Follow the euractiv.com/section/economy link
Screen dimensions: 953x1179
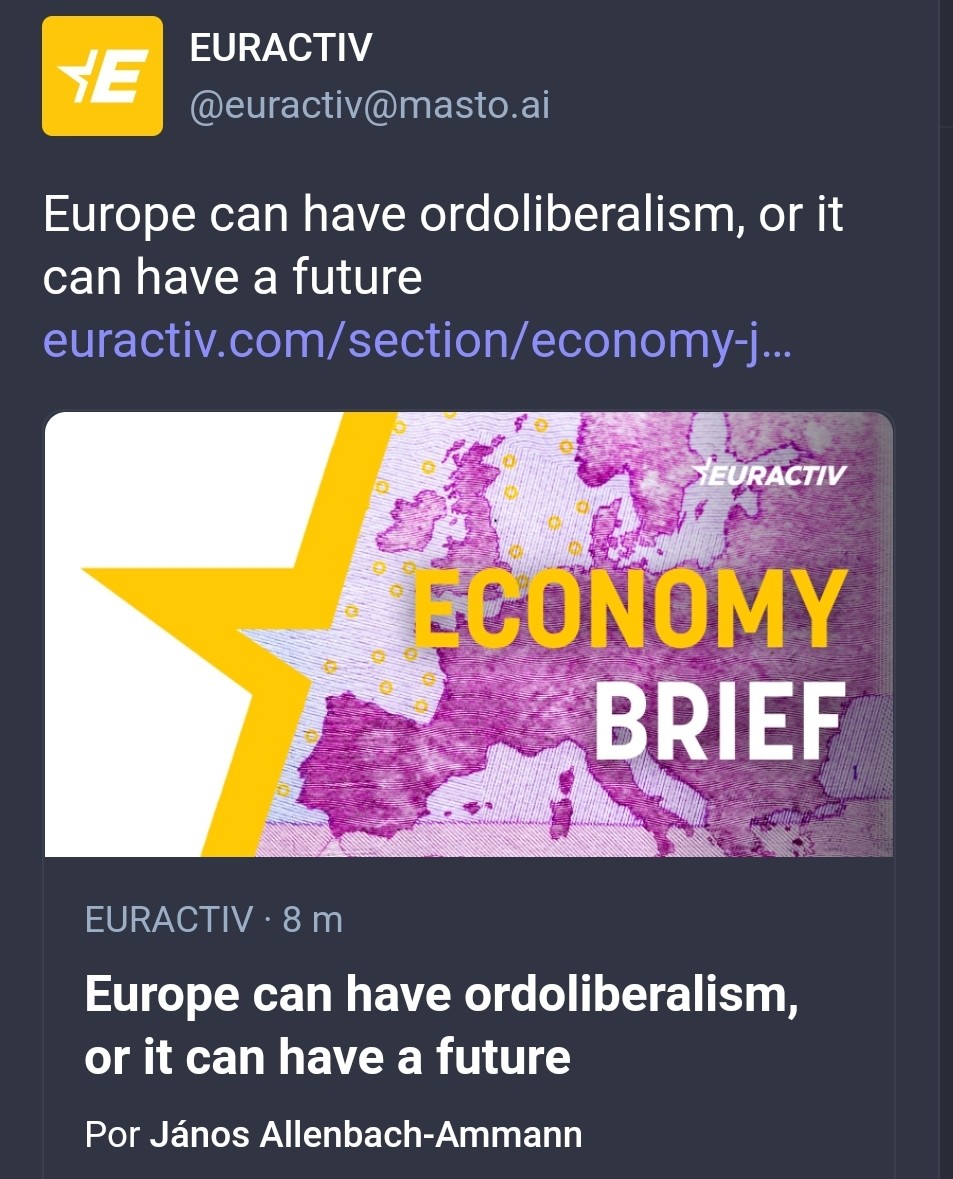click(417, 341)
